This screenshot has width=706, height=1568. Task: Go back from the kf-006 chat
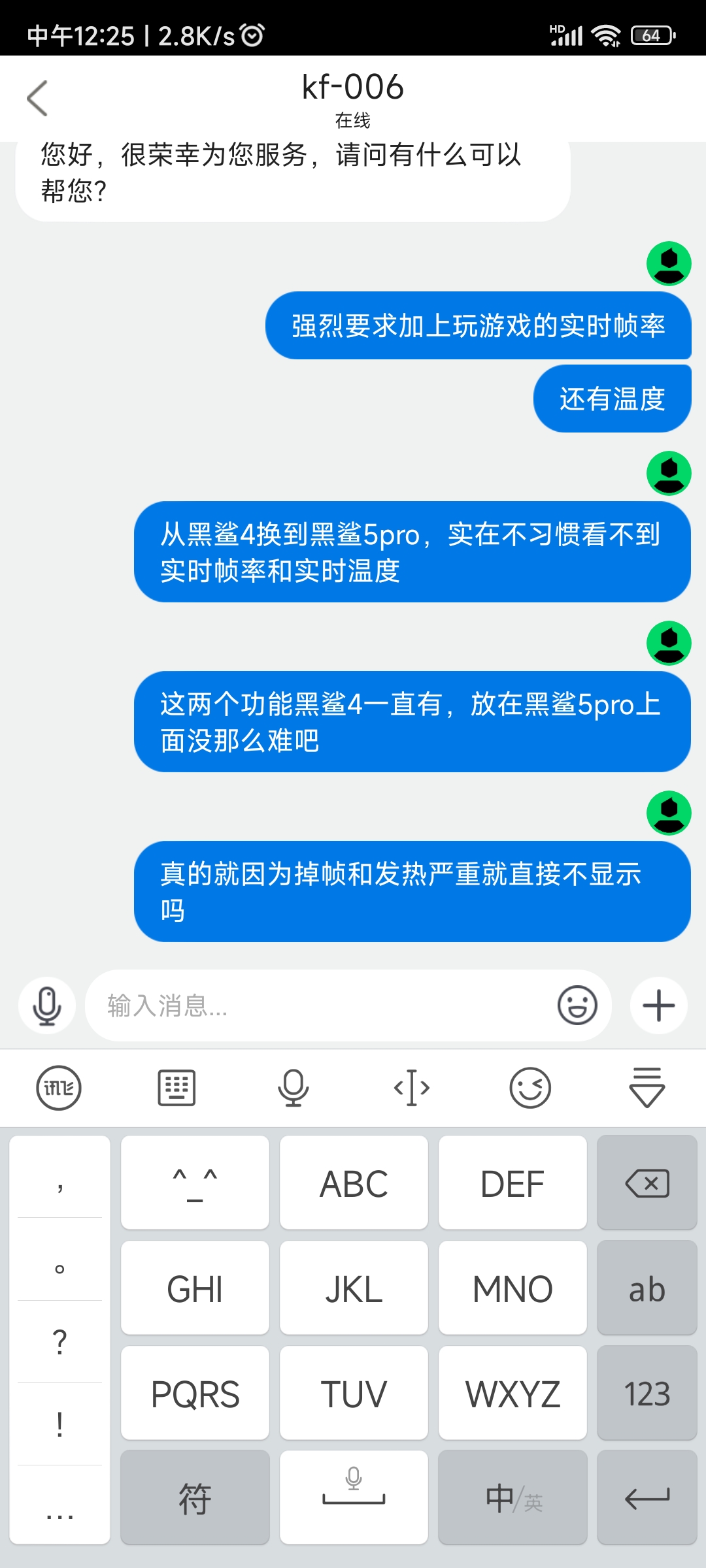[x=37, y=98]
